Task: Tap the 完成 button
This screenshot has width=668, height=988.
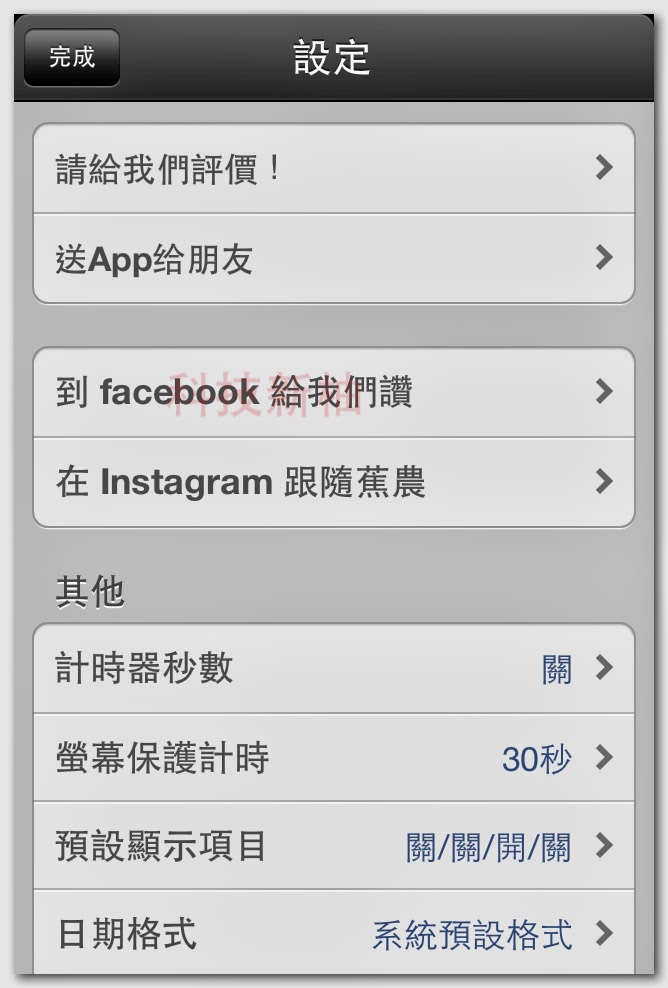Action: [x=72, y=57]
